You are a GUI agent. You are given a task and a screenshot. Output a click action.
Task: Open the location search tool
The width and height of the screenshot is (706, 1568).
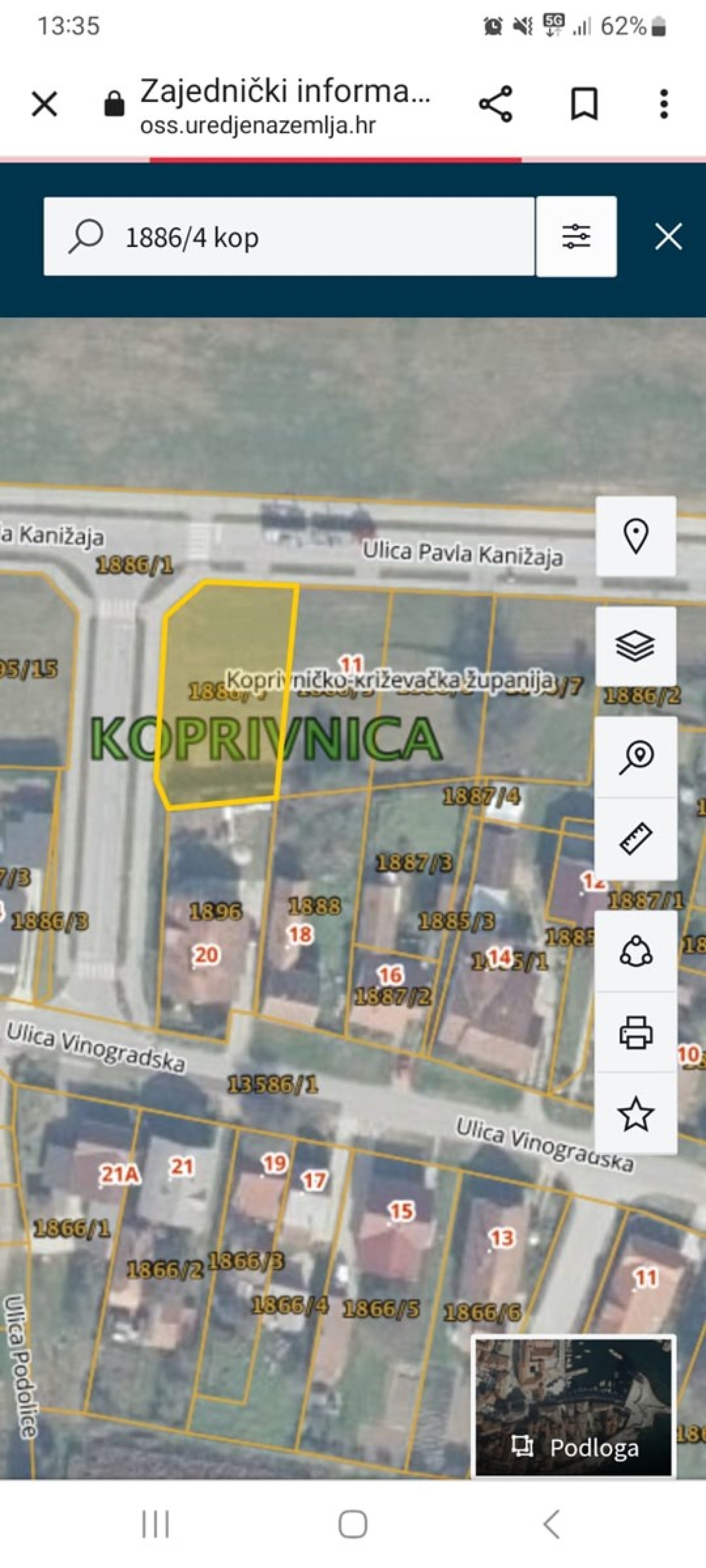tap(636, 757)
